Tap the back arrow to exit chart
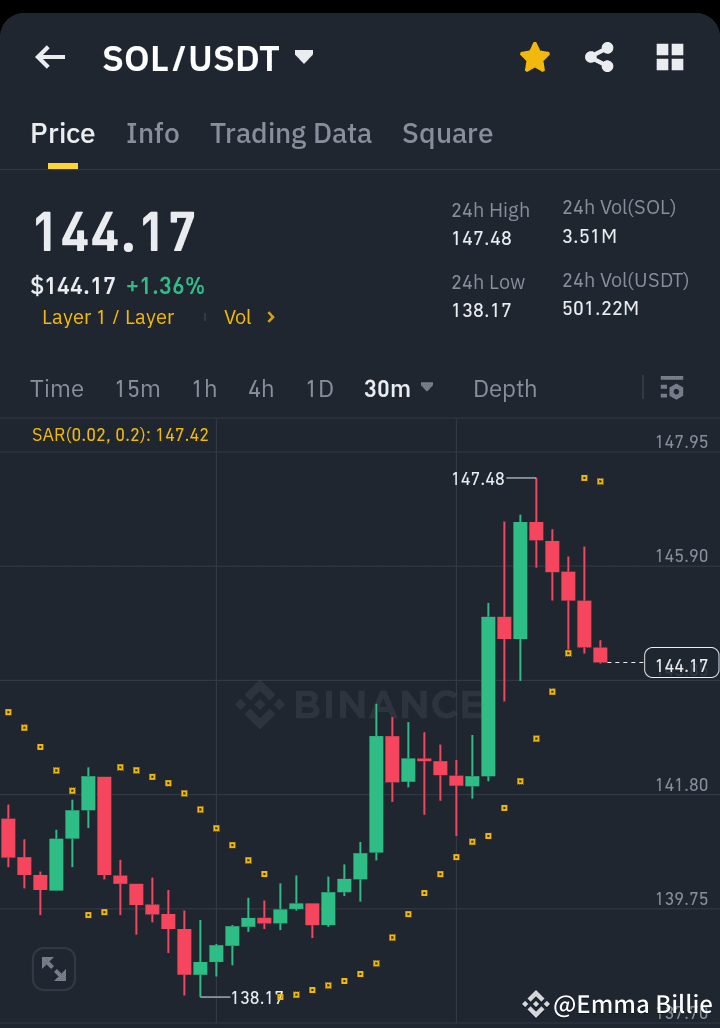The height and width of the screenshot is (1028, 720). click(49, 57)
